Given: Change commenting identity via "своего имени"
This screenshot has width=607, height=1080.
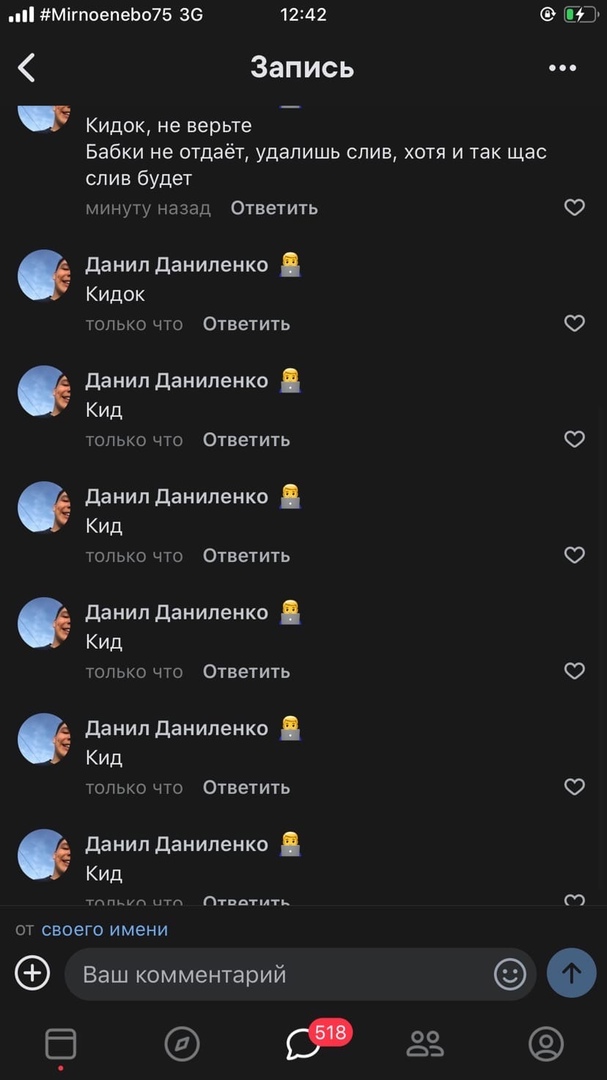Looking at the screenshot, I should [105, 929].
